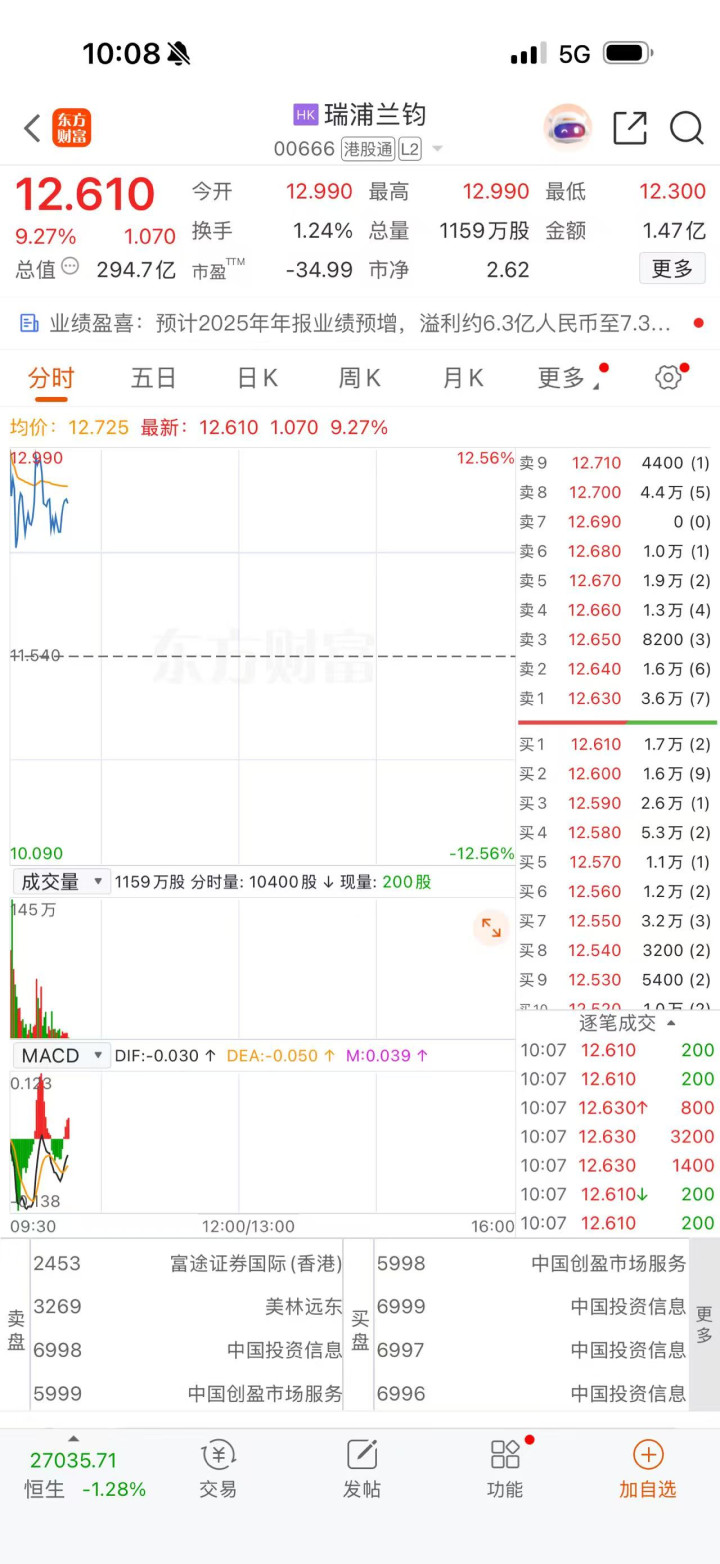Tap 更多 button beside 金额
Viewport: 720px width, 1564px height.
[x=672, y=268]
